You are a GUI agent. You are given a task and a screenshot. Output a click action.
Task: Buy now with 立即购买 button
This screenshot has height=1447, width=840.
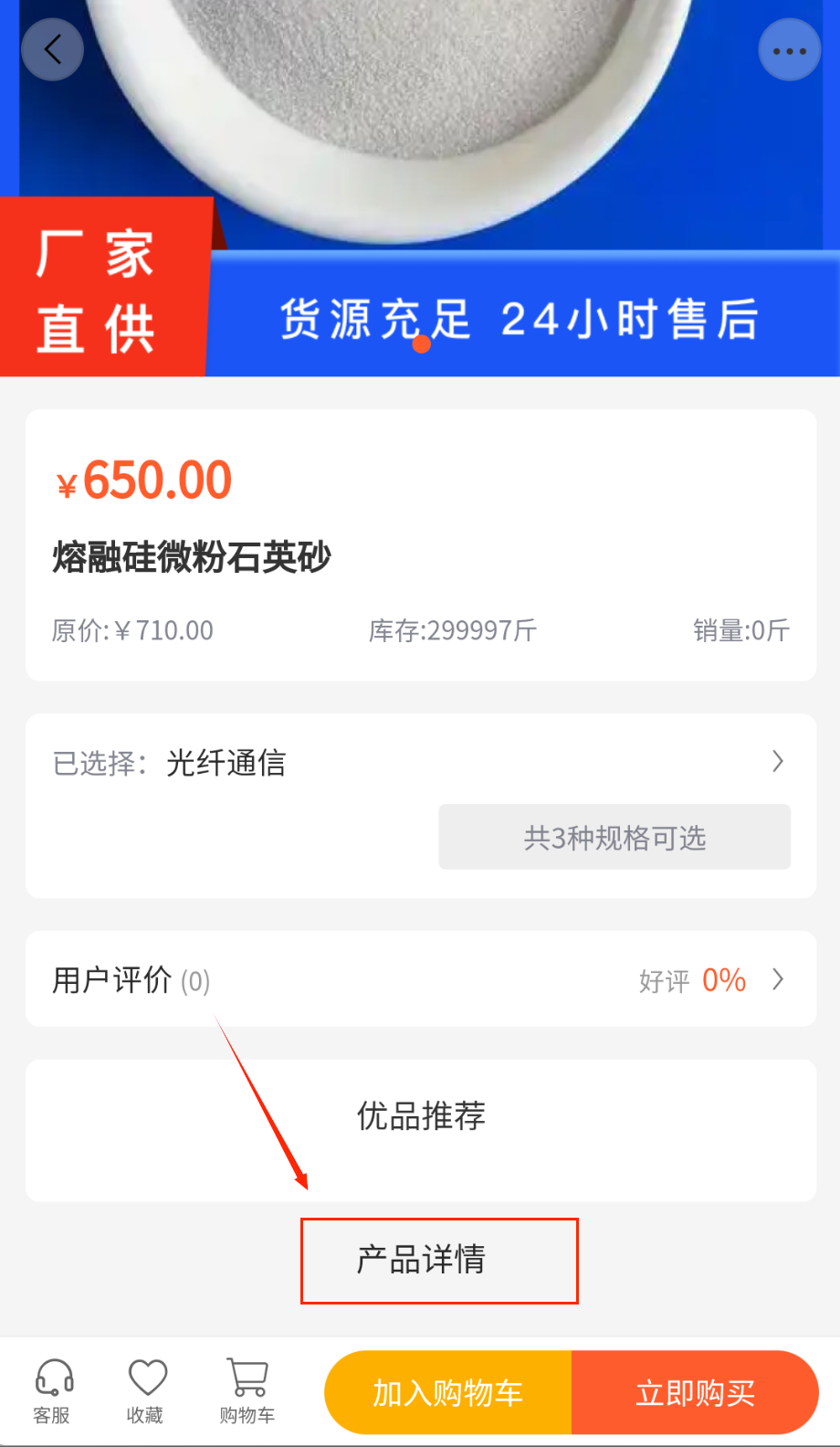click(x=695, y=1393)
